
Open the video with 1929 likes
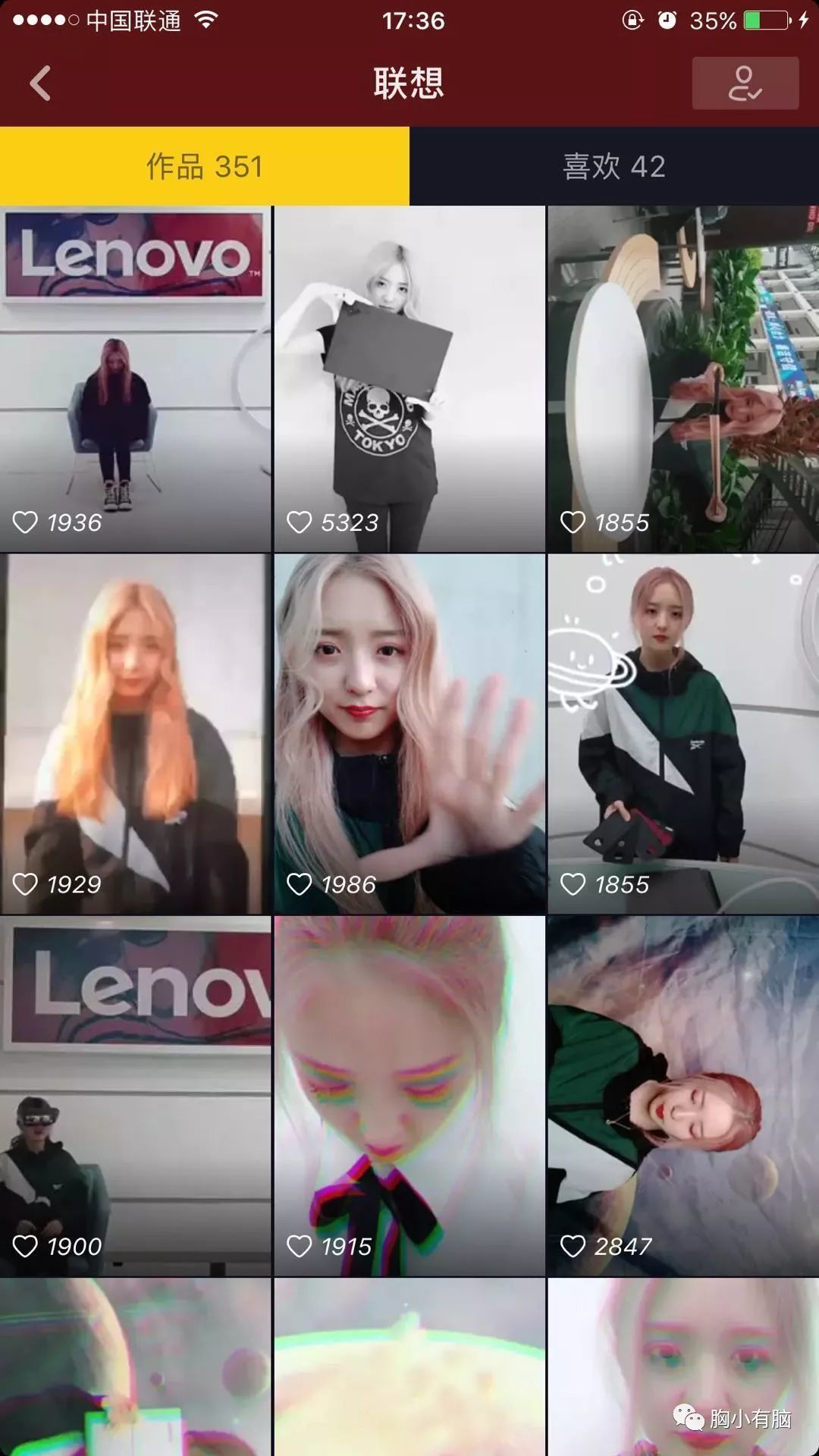[136, 733]
